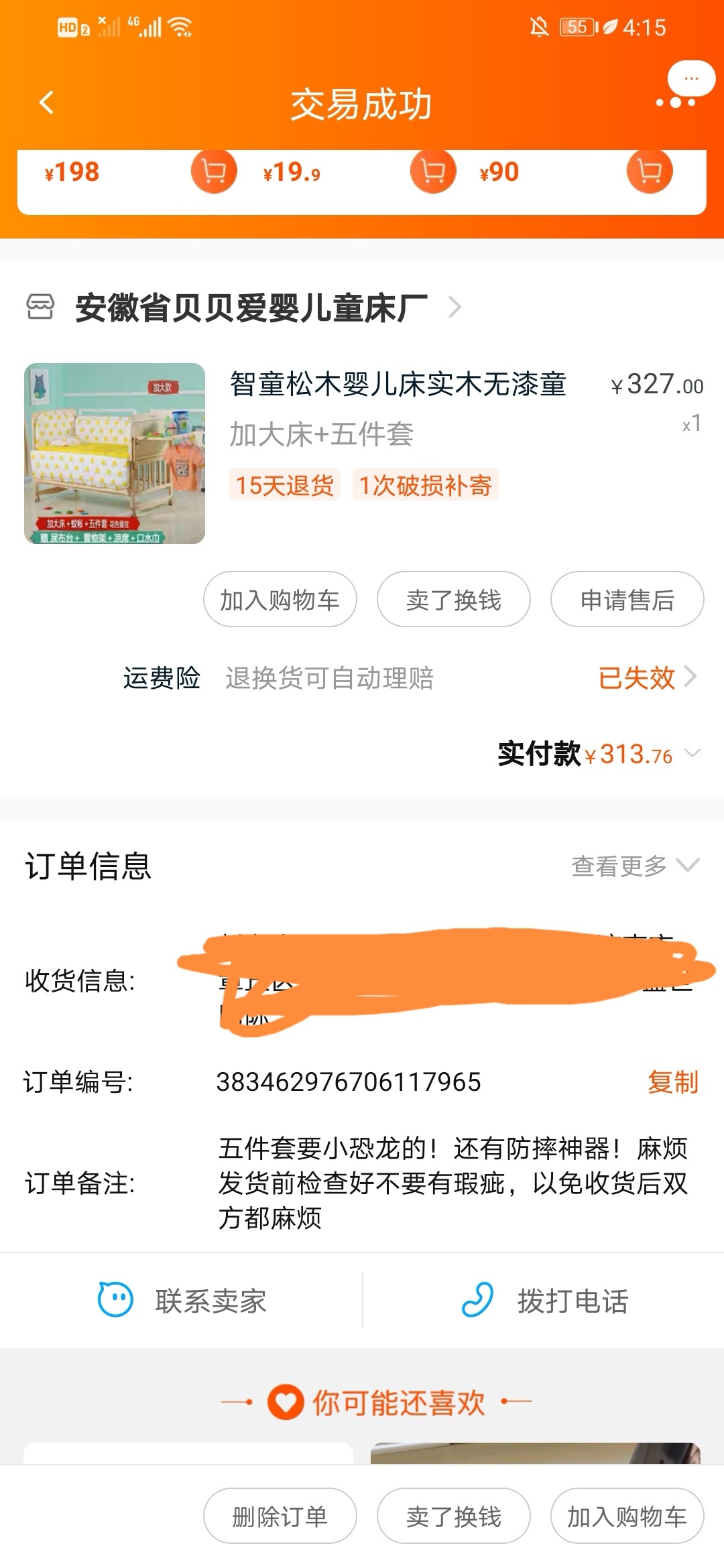Add the ¥198 item to cart
The width and height of the screenshot is (724, 1568).
(x=214, y=172)
